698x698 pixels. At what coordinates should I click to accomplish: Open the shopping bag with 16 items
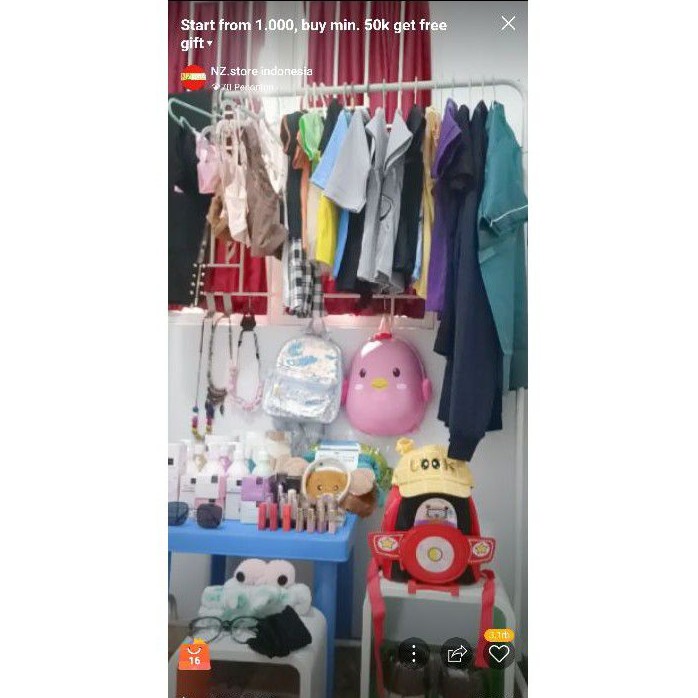194,654
